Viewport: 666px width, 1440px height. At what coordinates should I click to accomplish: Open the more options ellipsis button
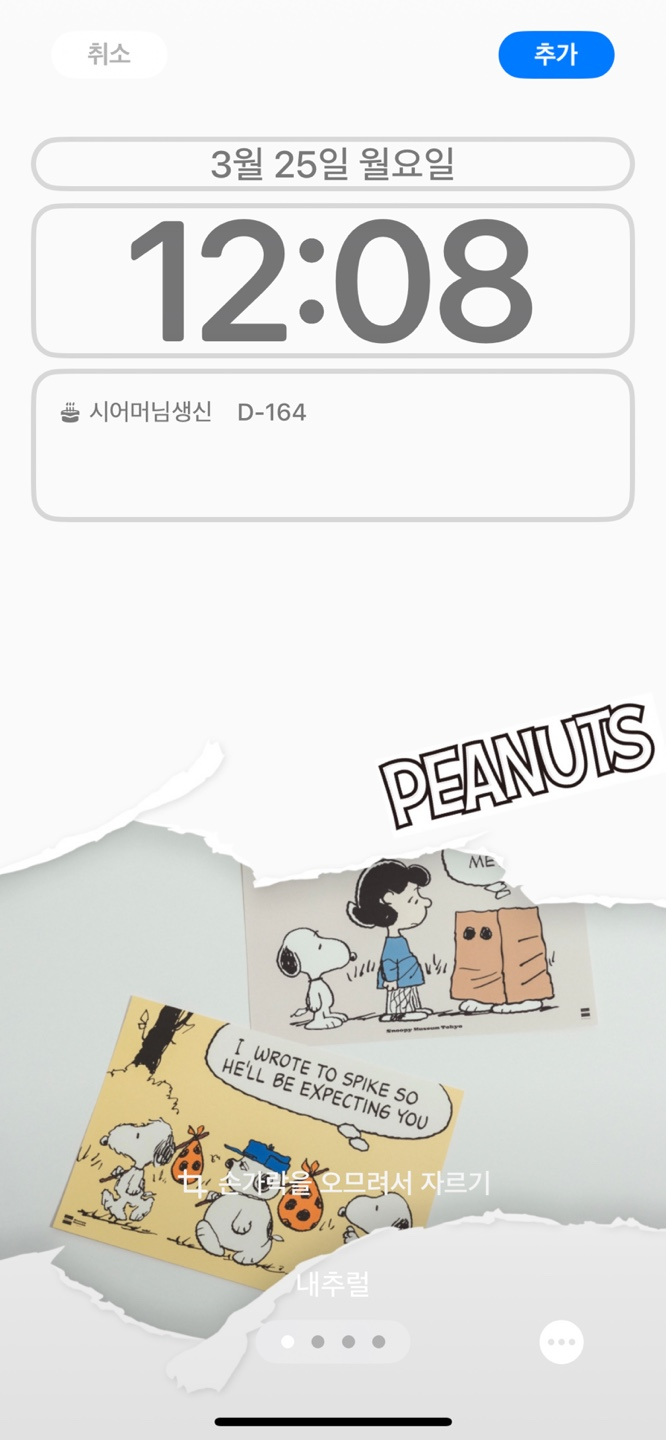[561, 1341]
